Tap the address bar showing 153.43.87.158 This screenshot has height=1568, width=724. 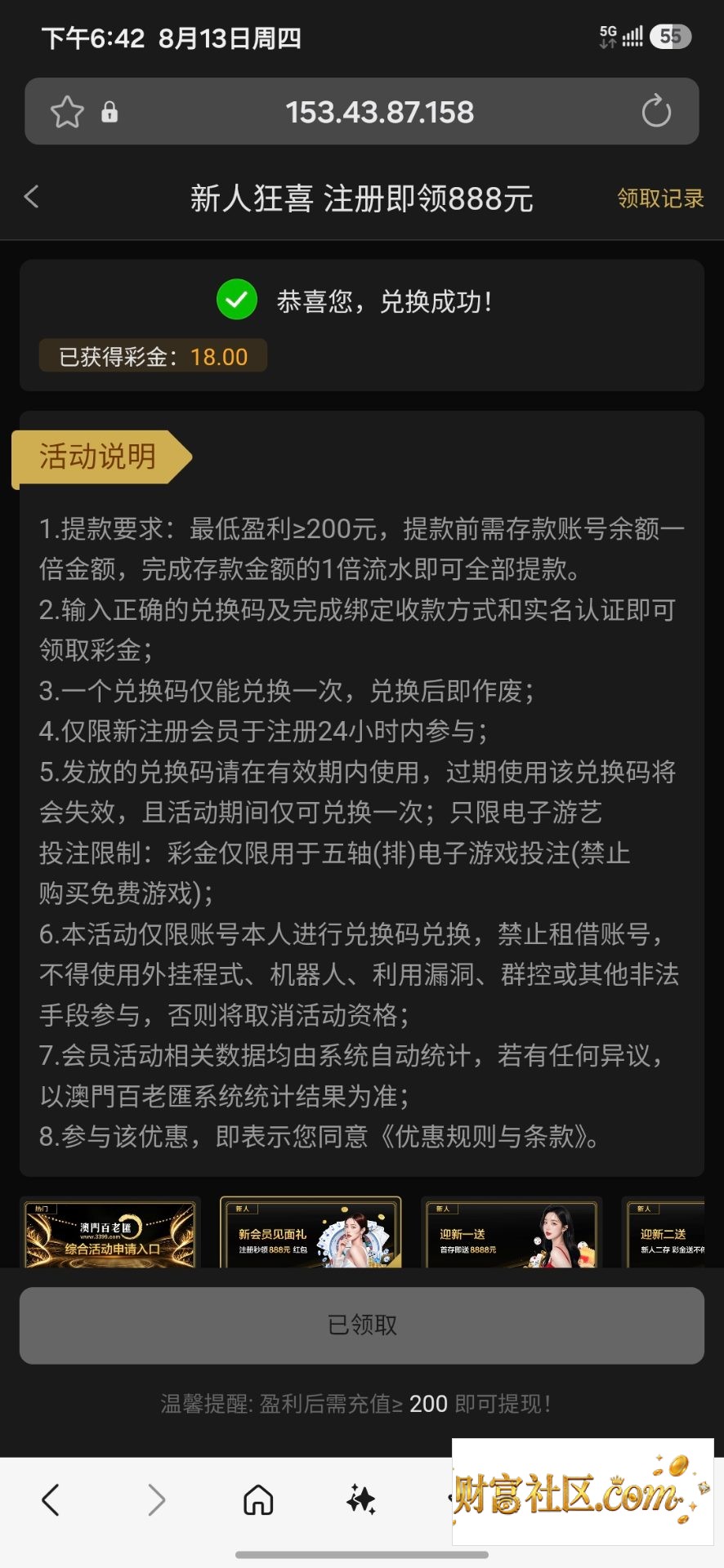pos(379,112)
